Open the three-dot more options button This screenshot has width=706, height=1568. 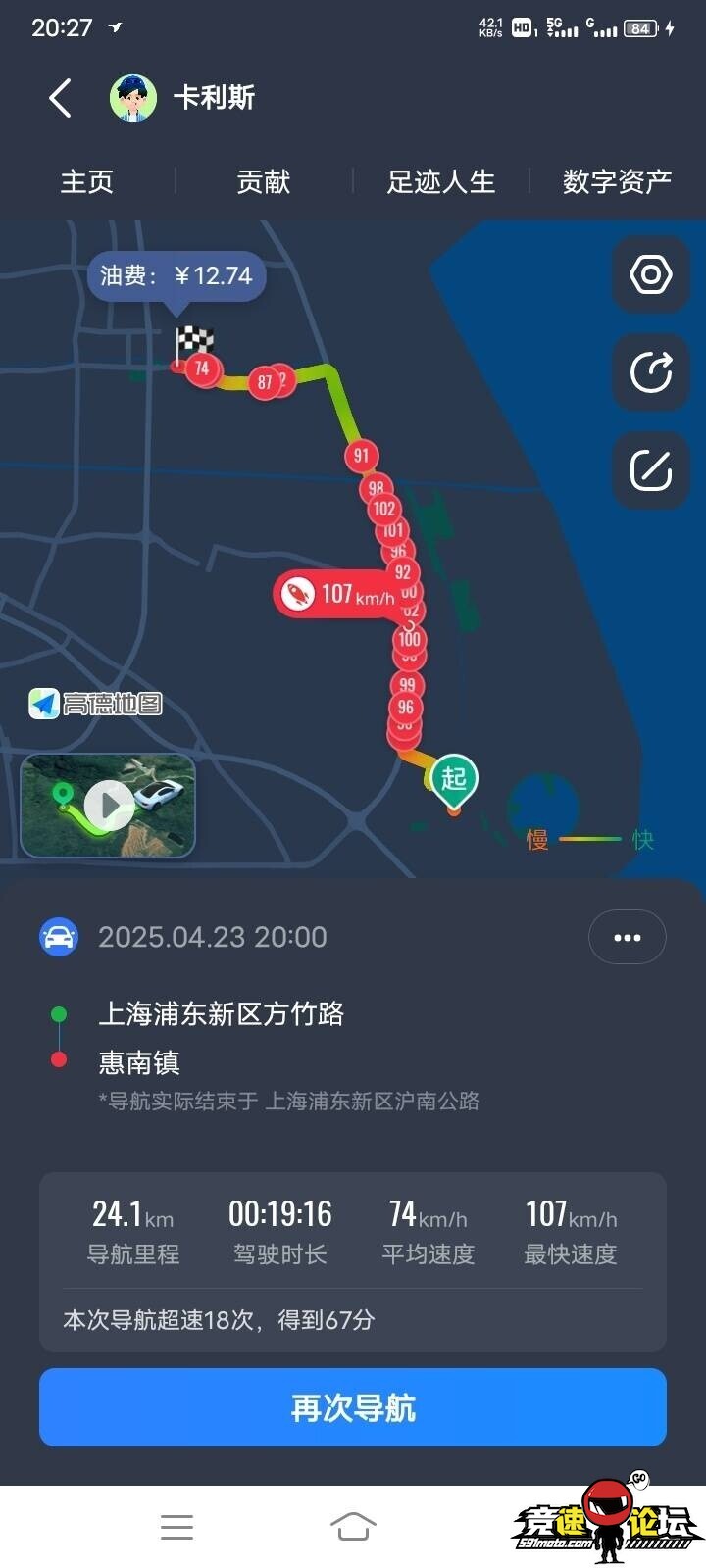coord(627,937)
